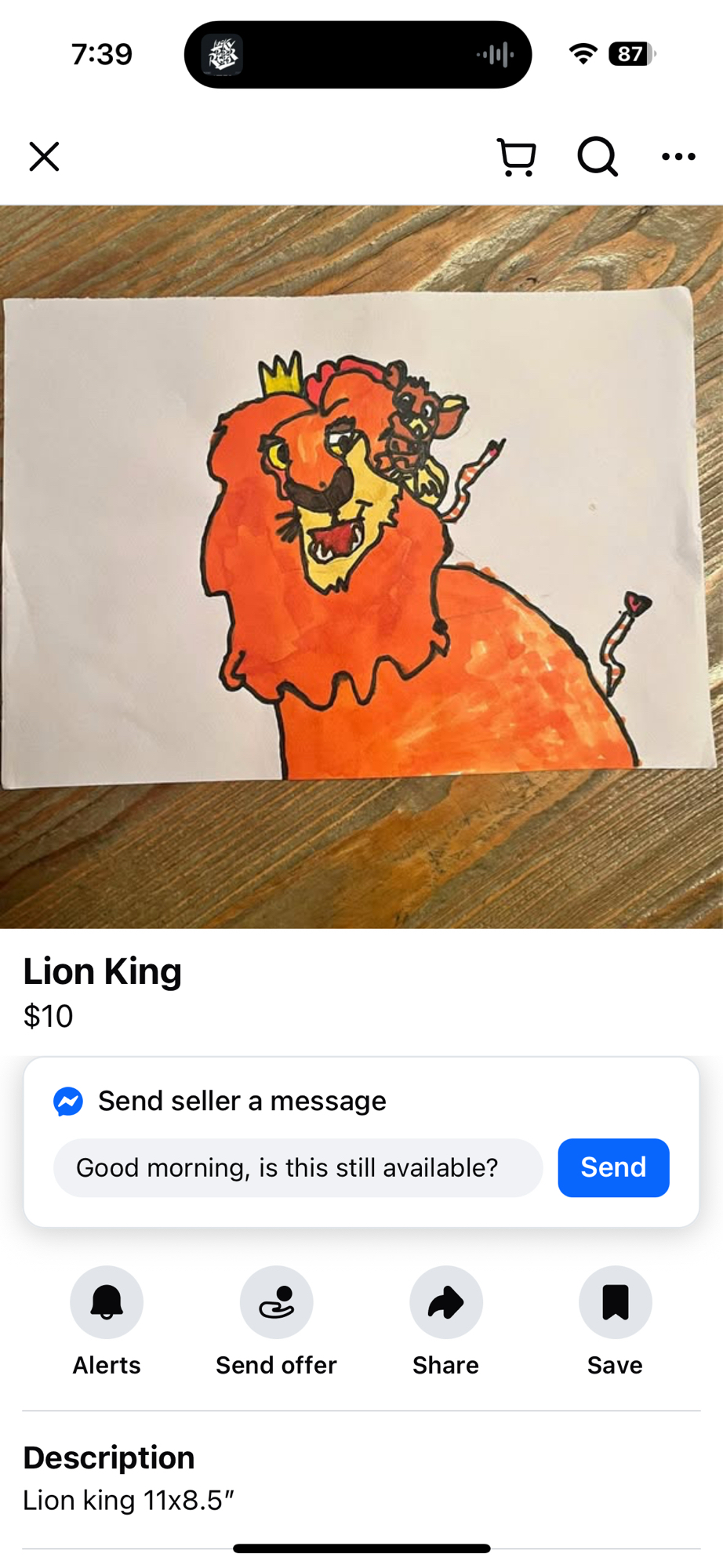
Task: Open Marketplace search
Action: pos(598,157)
